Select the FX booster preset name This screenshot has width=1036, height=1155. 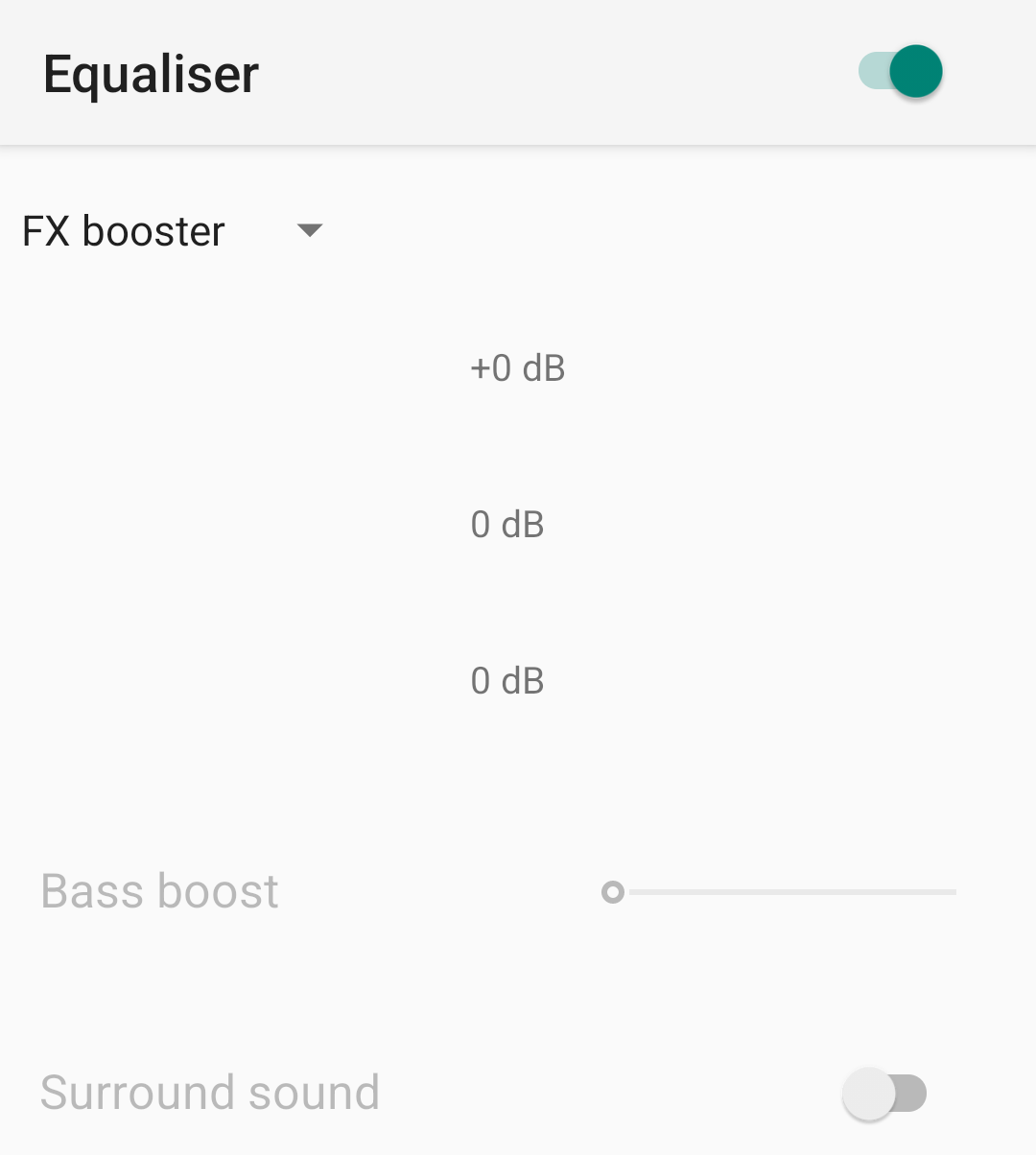pyautogui.click(x=122, y=230)
